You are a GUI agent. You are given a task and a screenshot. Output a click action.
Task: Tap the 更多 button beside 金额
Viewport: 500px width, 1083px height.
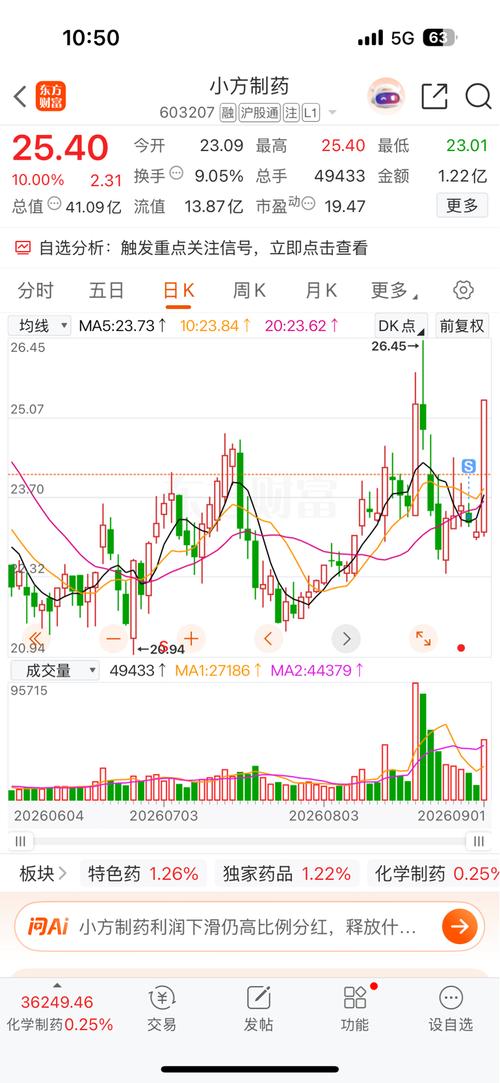pyautogui.click(x=462, y=205)
